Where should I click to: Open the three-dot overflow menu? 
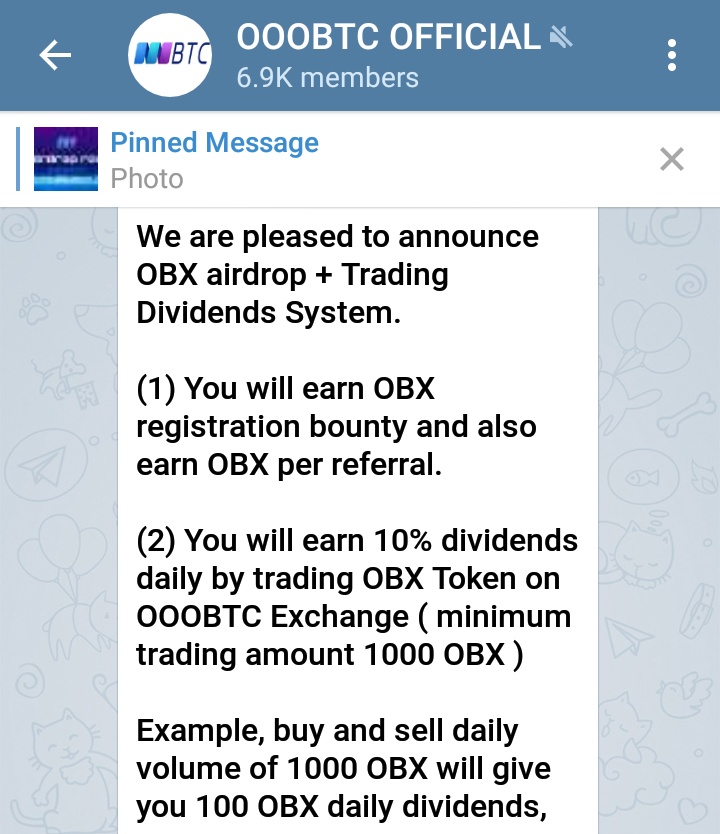pos(672,56)
